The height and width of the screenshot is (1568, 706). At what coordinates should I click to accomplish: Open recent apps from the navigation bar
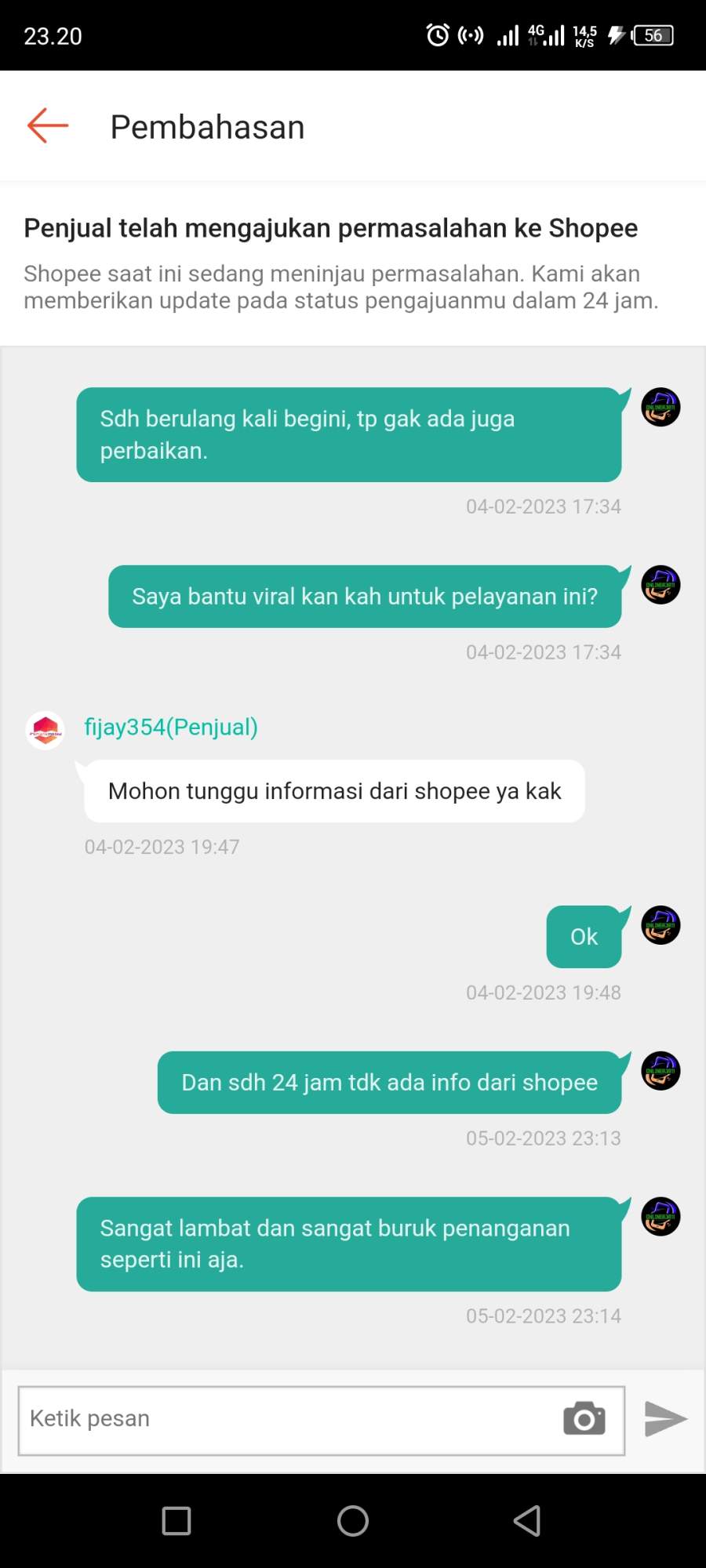pyautogui.click(x=176, y=1521)
